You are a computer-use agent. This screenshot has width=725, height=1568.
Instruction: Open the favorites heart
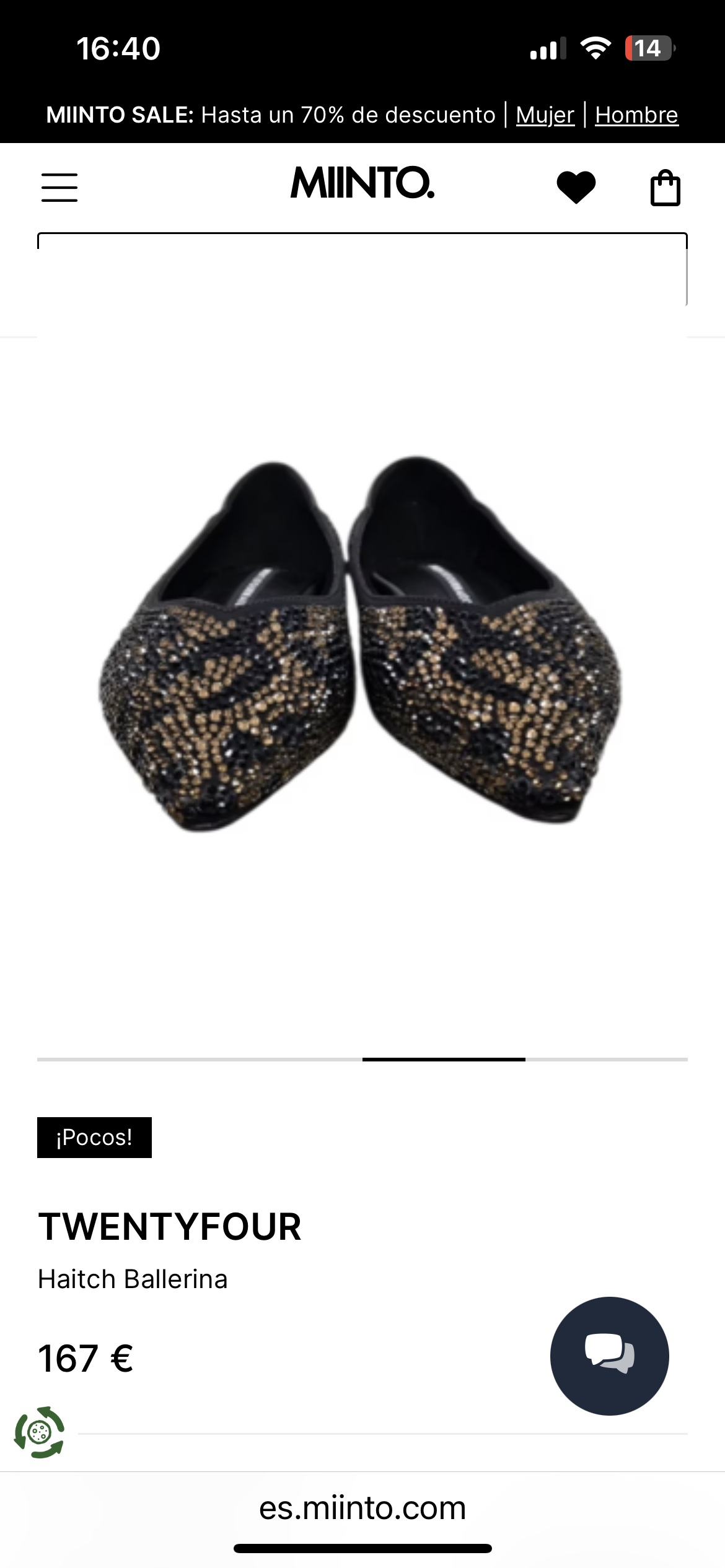click(576, 187)
